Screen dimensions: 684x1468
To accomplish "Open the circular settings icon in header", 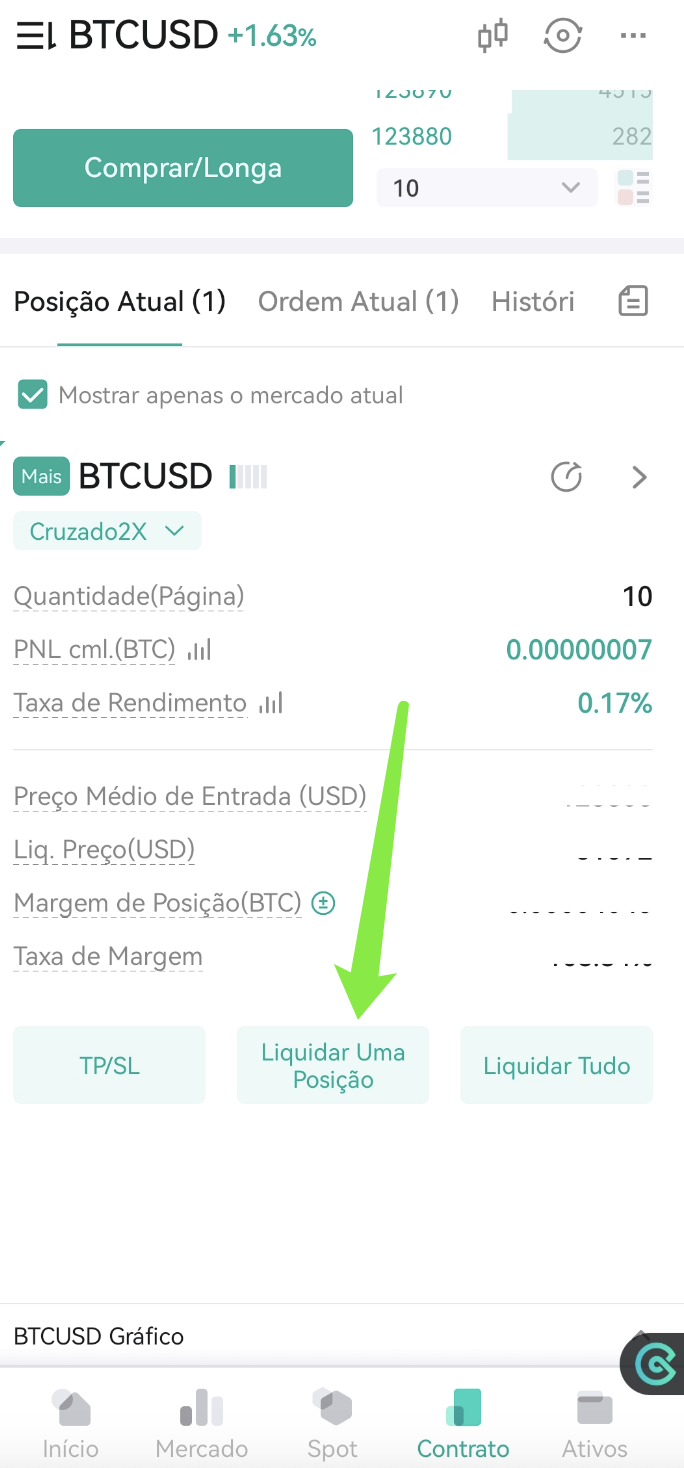I will click(x=563, y=37).
